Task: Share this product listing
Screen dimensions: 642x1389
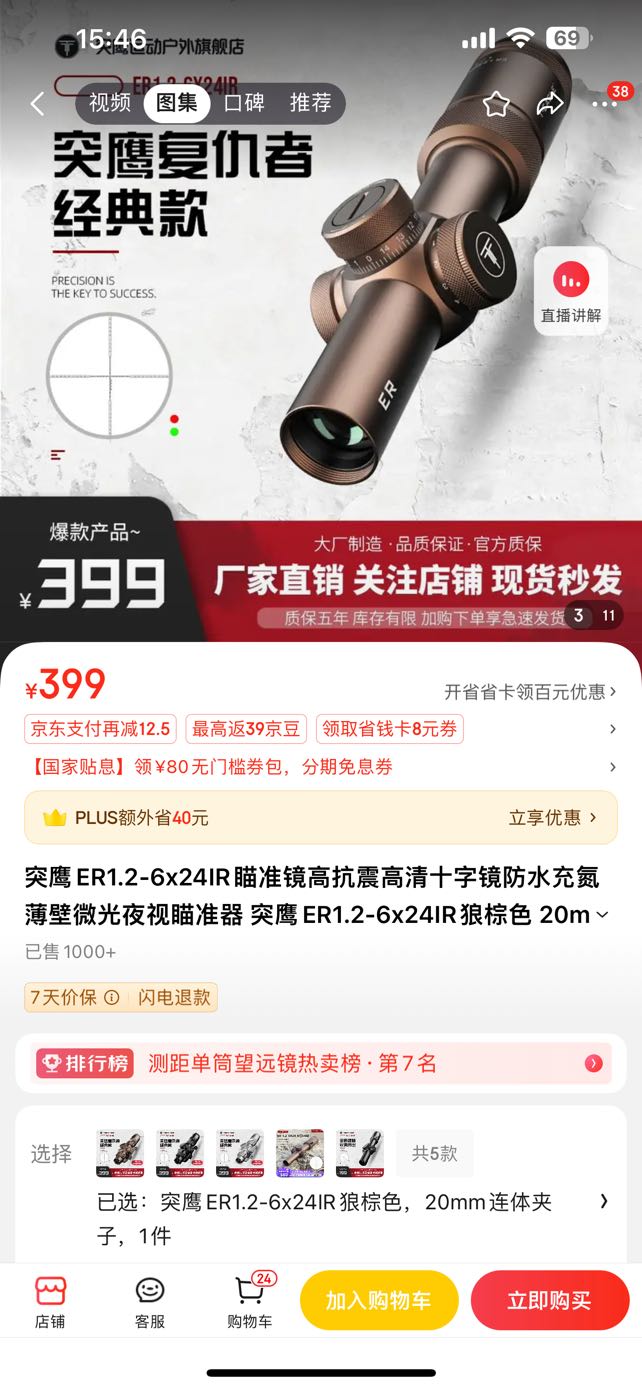Action: tap(550, 104)
